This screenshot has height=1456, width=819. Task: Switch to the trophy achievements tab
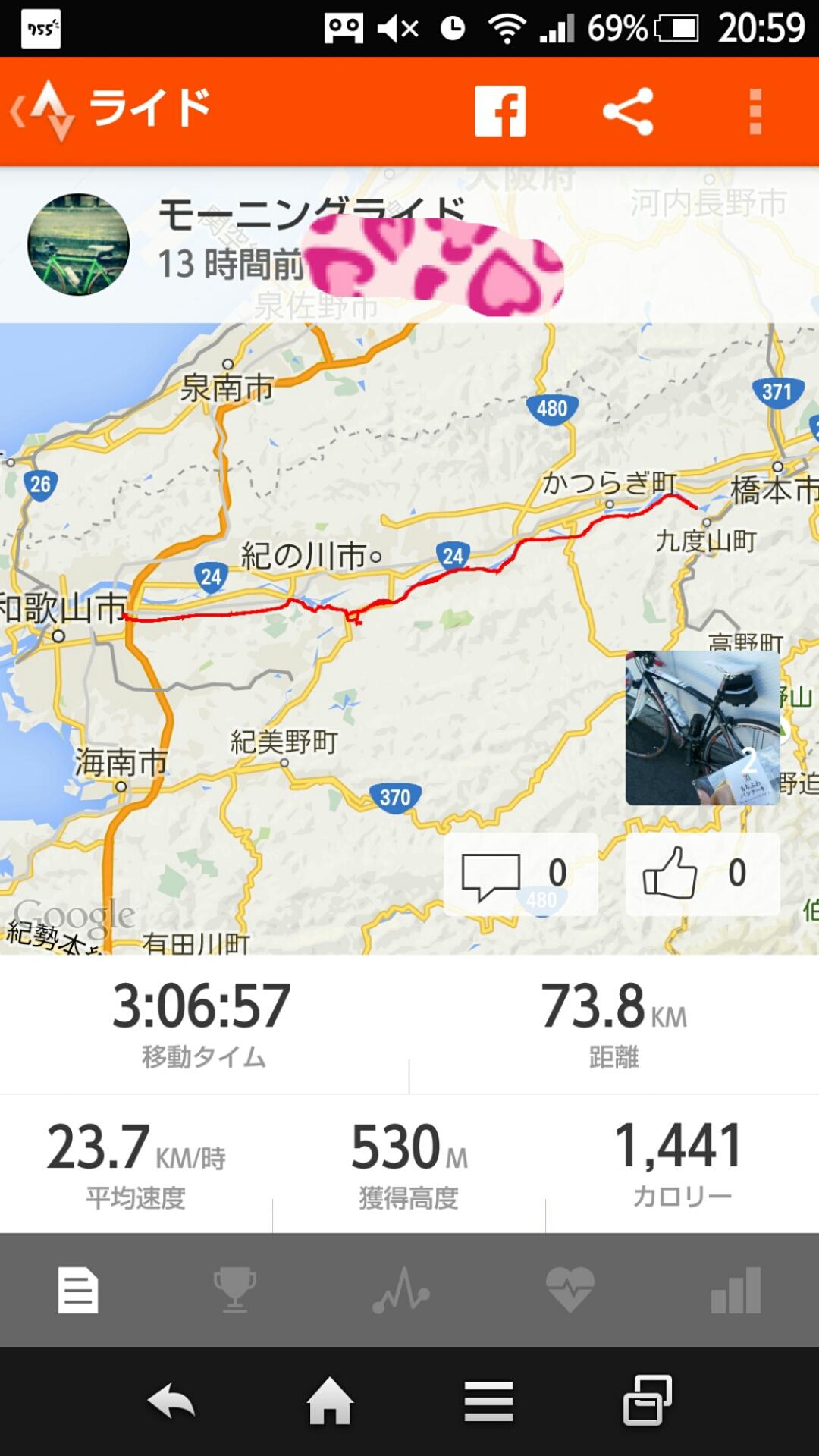coord(235,1290)
